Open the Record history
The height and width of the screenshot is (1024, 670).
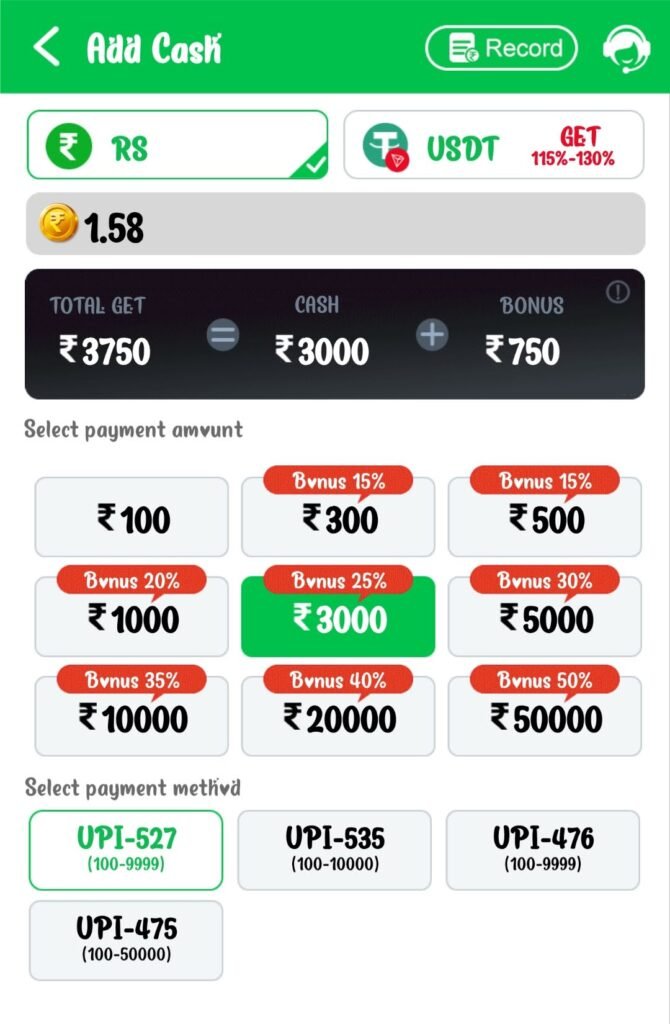(x=501, y=48)
